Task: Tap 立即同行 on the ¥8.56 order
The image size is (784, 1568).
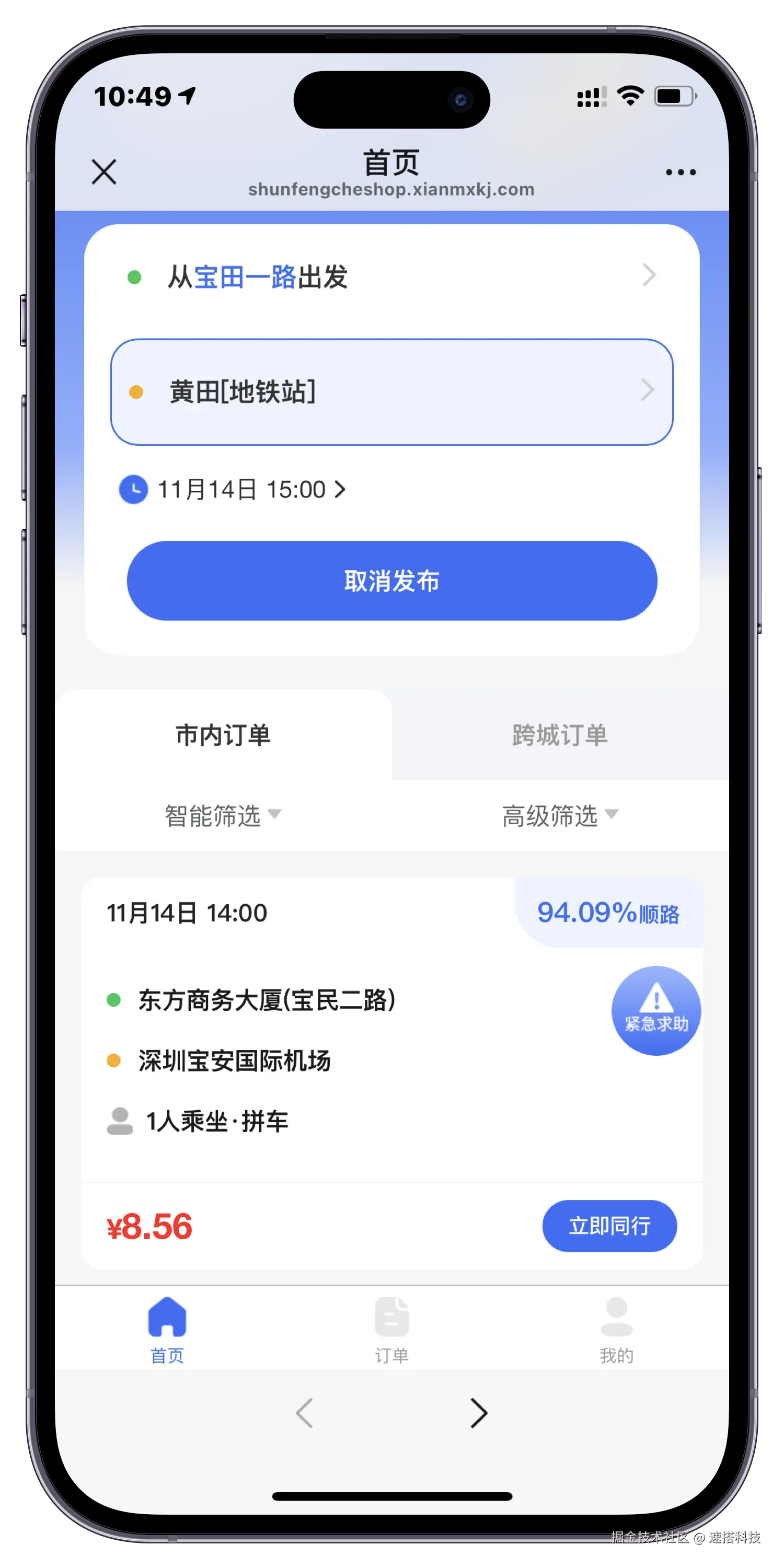Action: [x=609, y=1226]
